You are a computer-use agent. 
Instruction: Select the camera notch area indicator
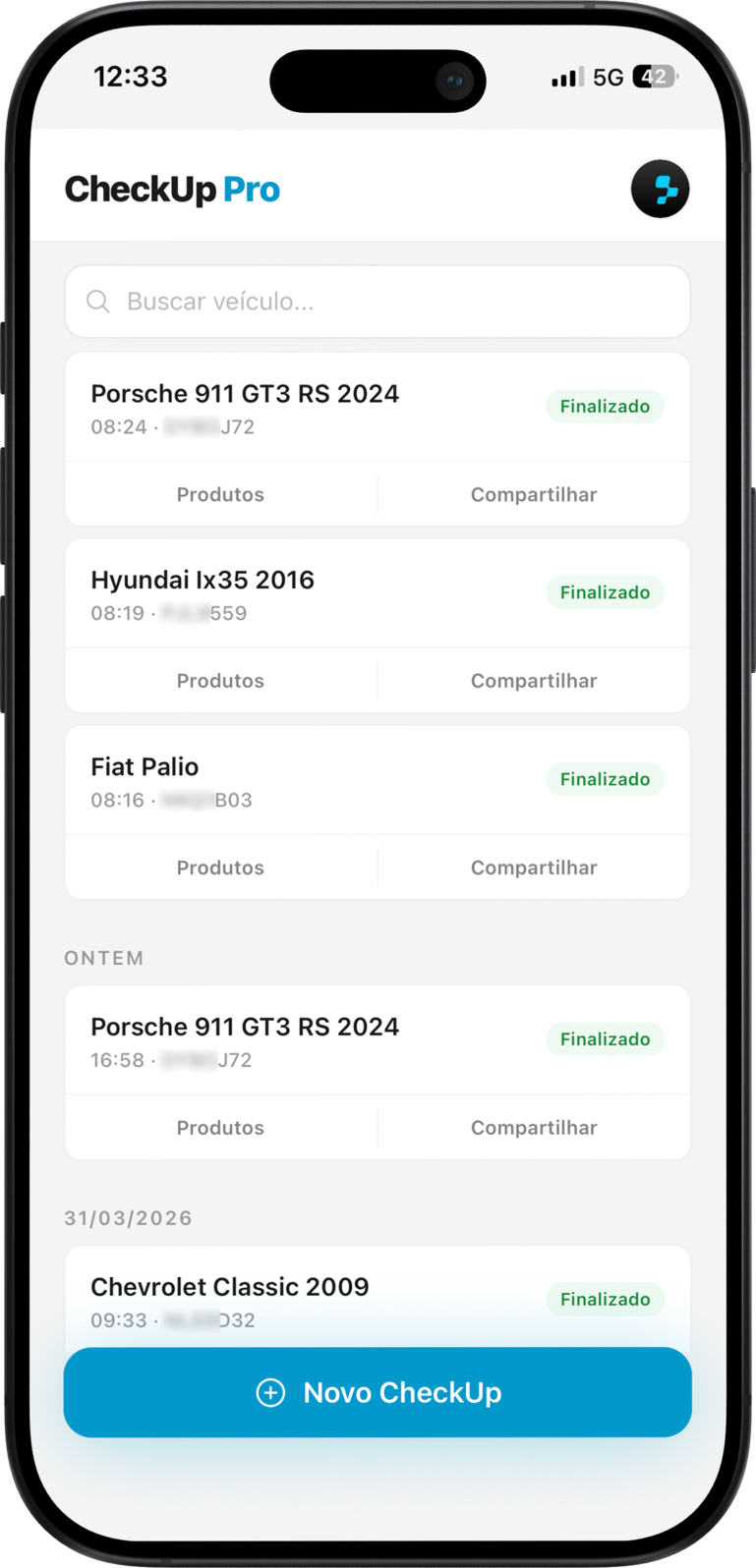tap(378, 82)
